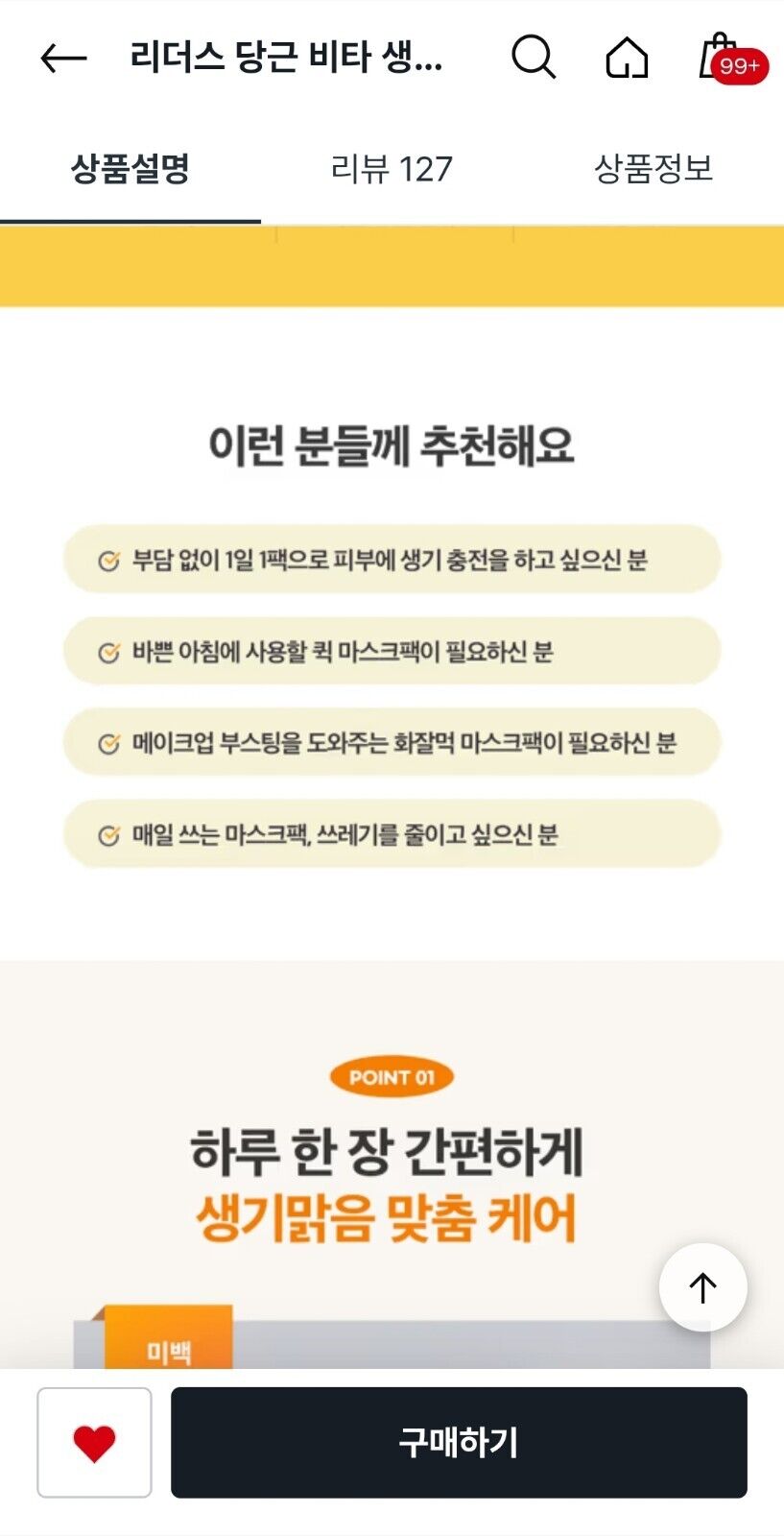Open the search magnifier icon
The image size is (784, 1536).
coord(533,58)
